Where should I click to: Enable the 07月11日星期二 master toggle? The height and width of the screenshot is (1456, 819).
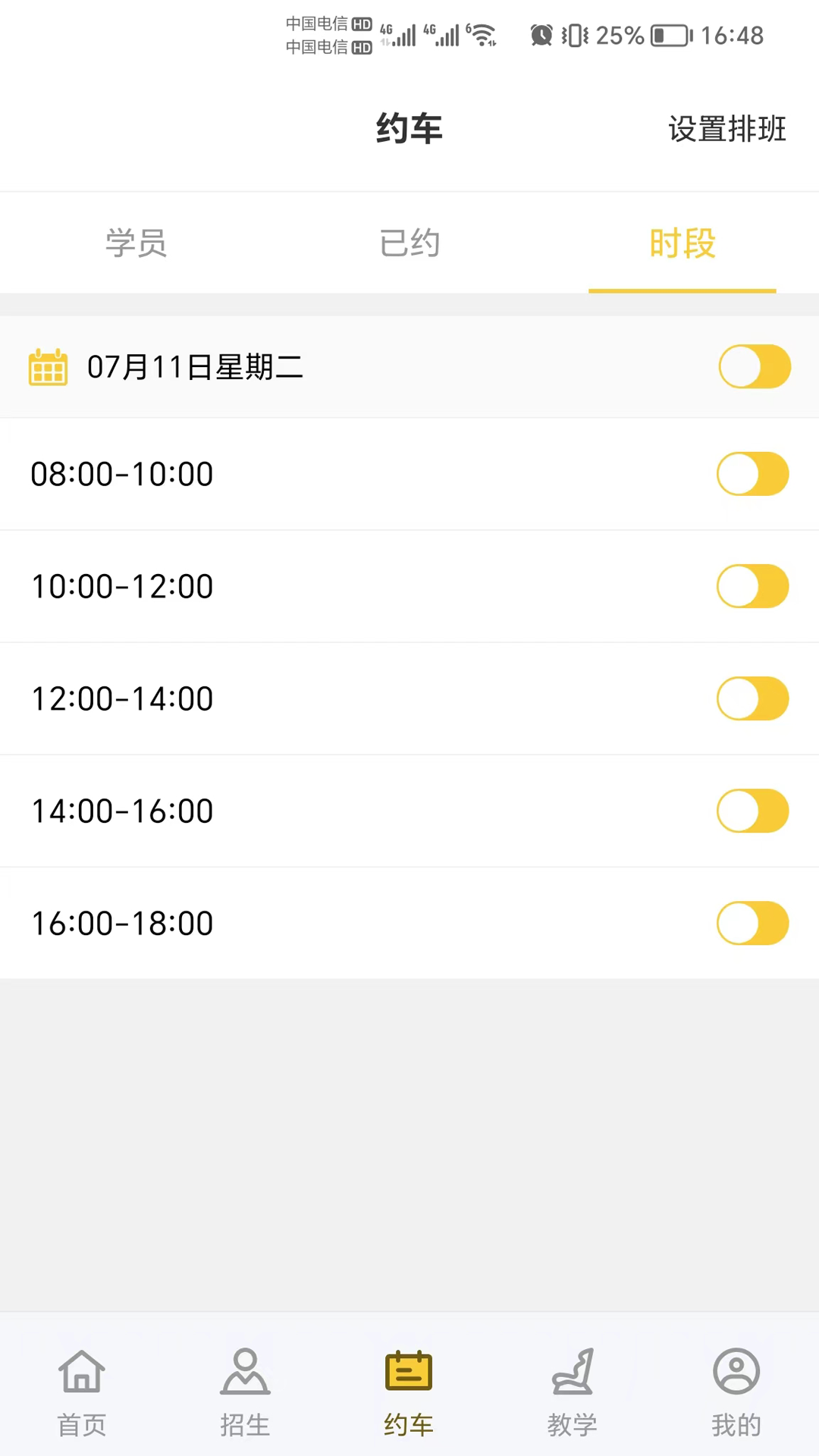(x=755, y=366)
